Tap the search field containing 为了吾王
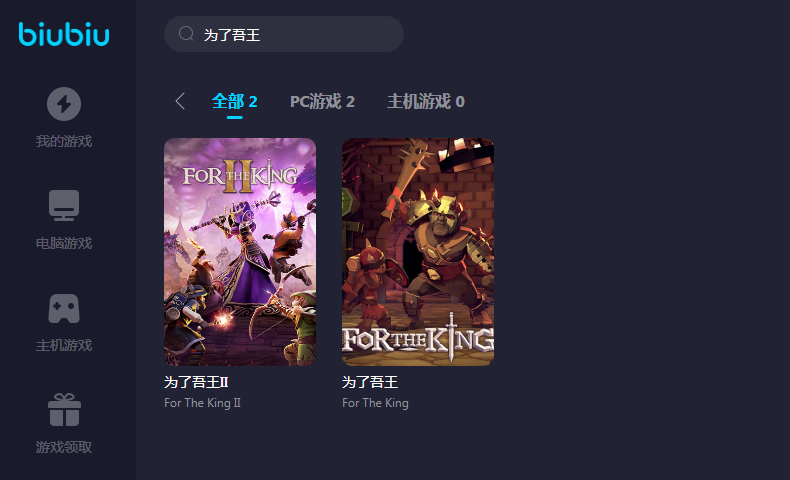 click(290, 34)
